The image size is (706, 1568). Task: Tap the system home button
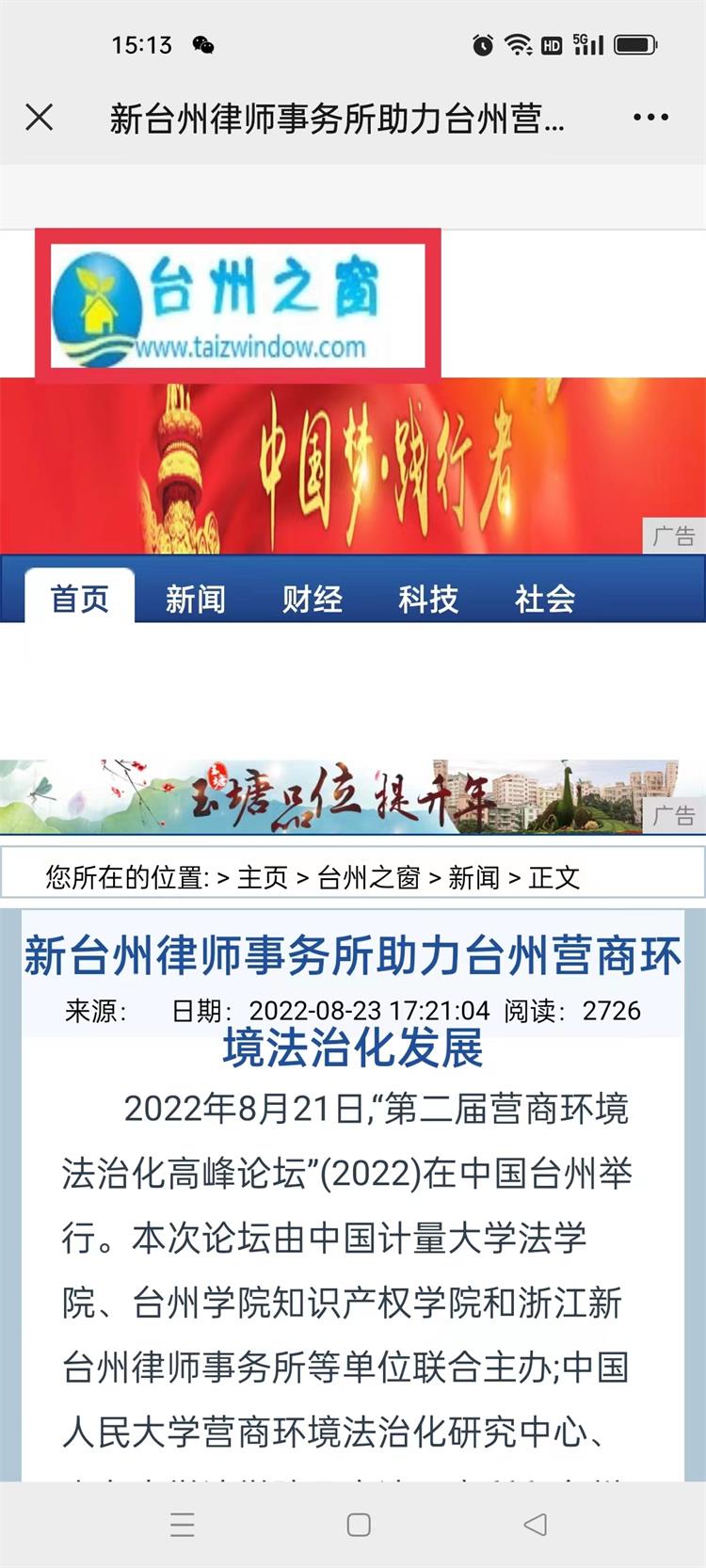coord(359,1525)
